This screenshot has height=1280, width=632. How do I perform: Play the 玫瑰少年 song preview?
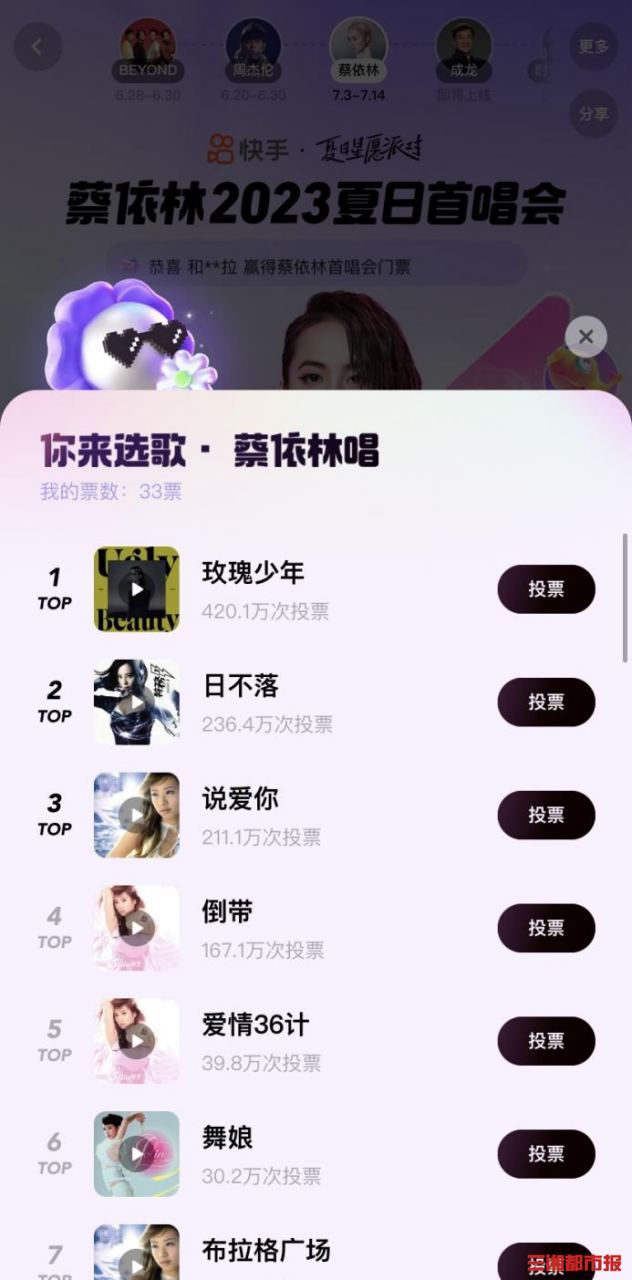tap(137, 589)
